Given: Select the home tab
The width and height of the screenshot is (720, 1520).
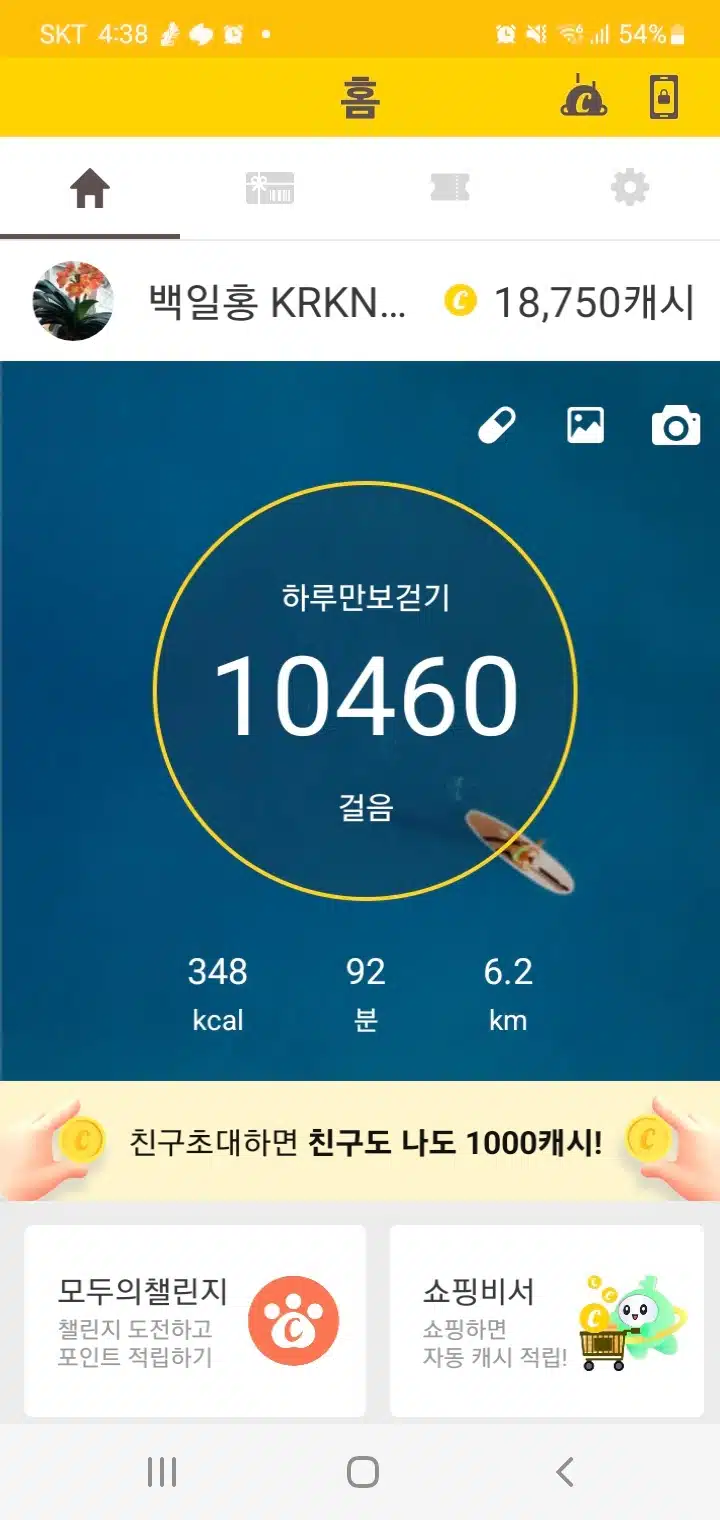Looking at the screenshot, I should tap(90, 188).
